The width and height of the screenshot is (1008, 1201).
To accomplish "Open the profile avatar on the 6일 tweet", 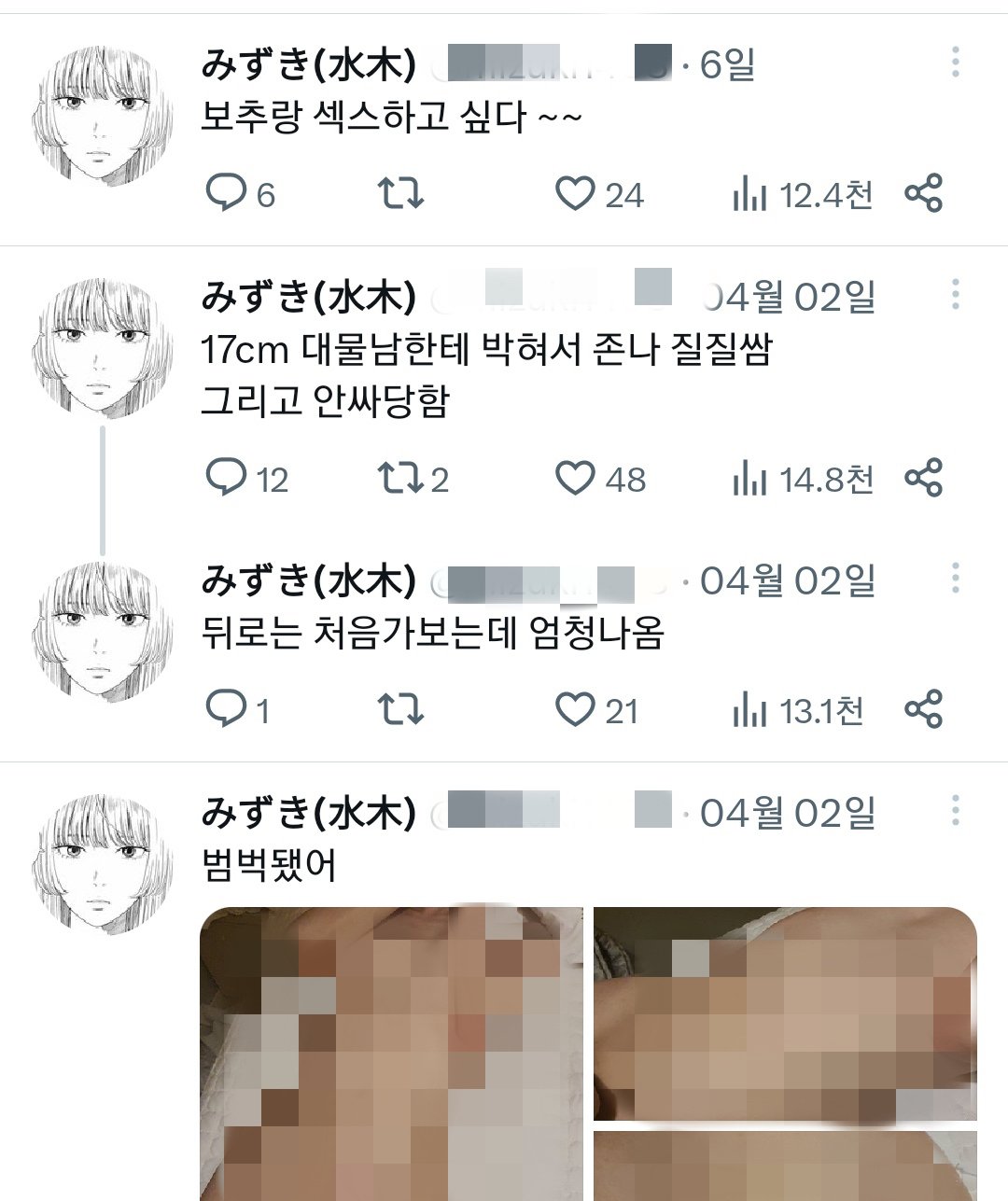I will coord(104,119).
